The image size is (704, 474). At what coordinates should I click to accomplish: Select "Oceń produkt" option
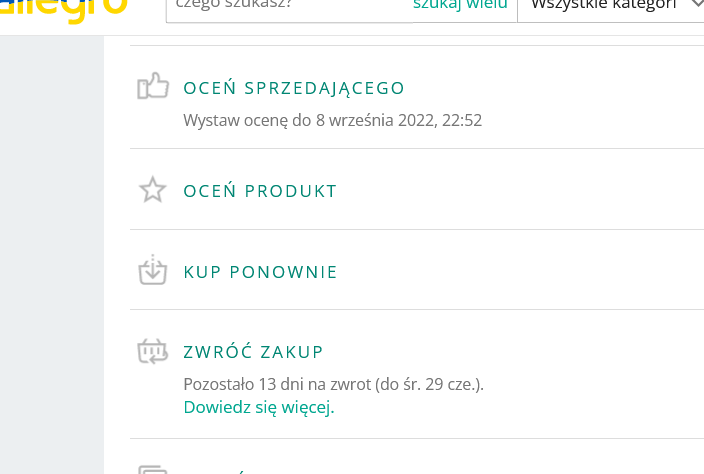click(x=260, y=191)
